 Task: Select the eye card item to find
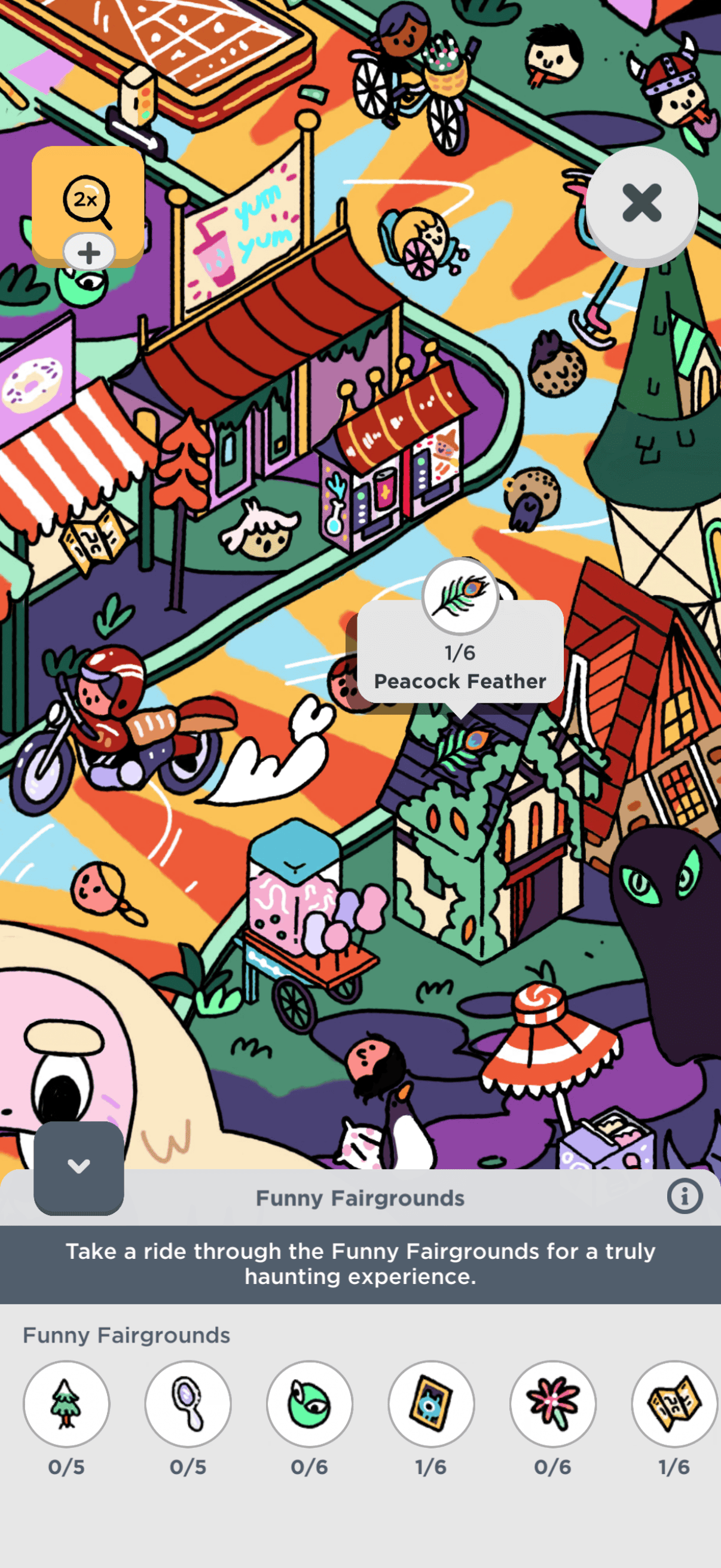(432, 1404)
